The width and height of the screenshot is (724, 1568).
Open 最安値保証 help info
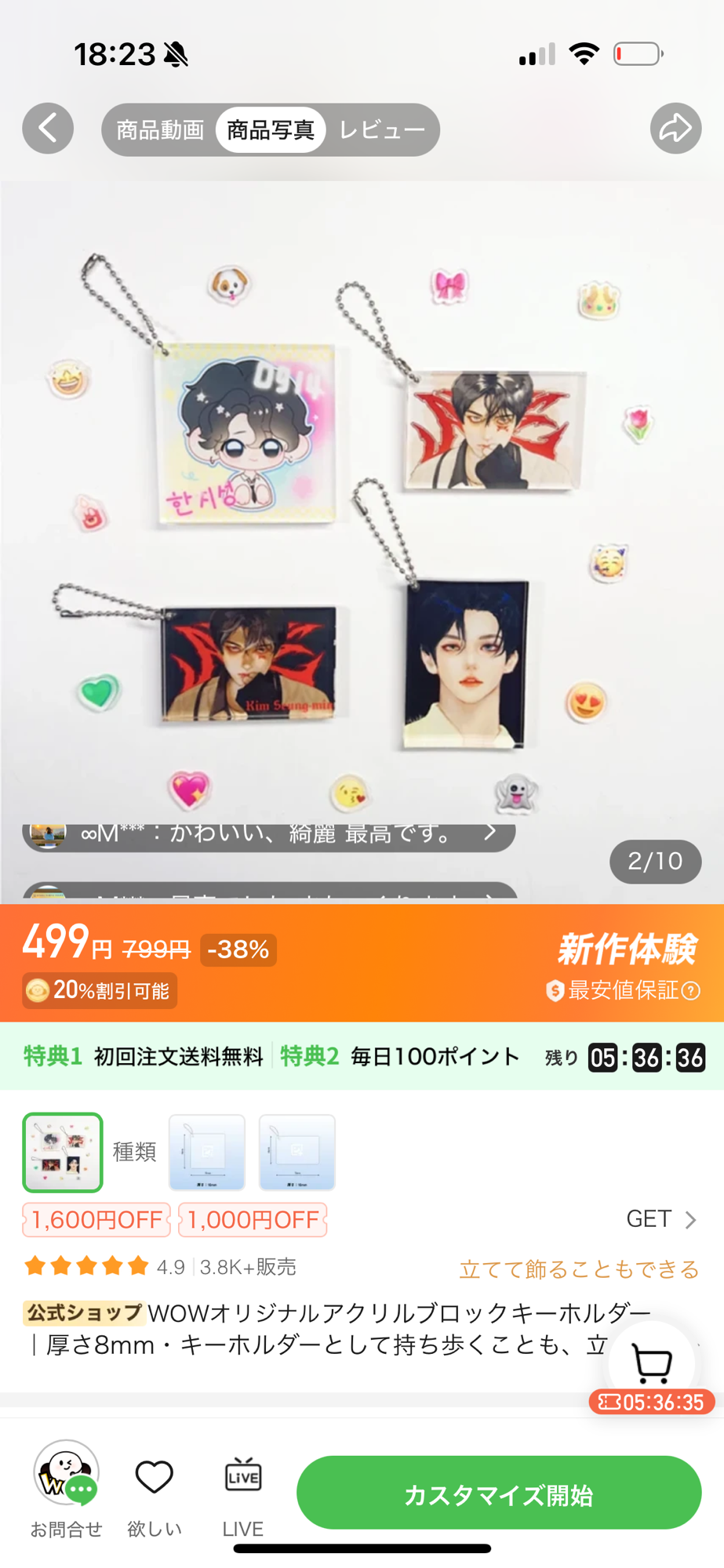pyautogui.click(x=691, y=991)
